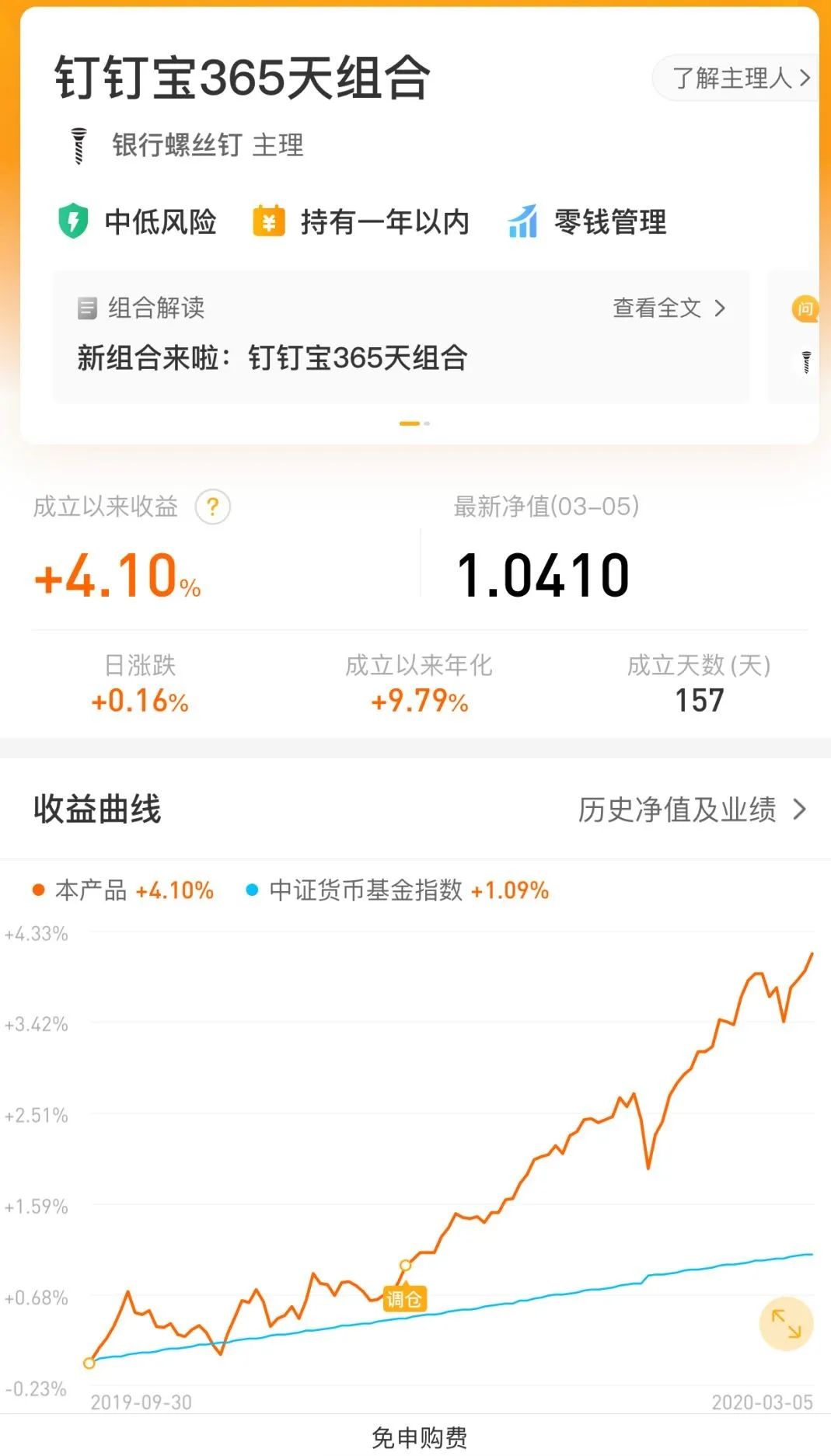Image resolution: width=831 pixels, height=1456 pixels.
Task: Click the 零钱管理 bar chart icon
Action: click(x=522, y=222)
